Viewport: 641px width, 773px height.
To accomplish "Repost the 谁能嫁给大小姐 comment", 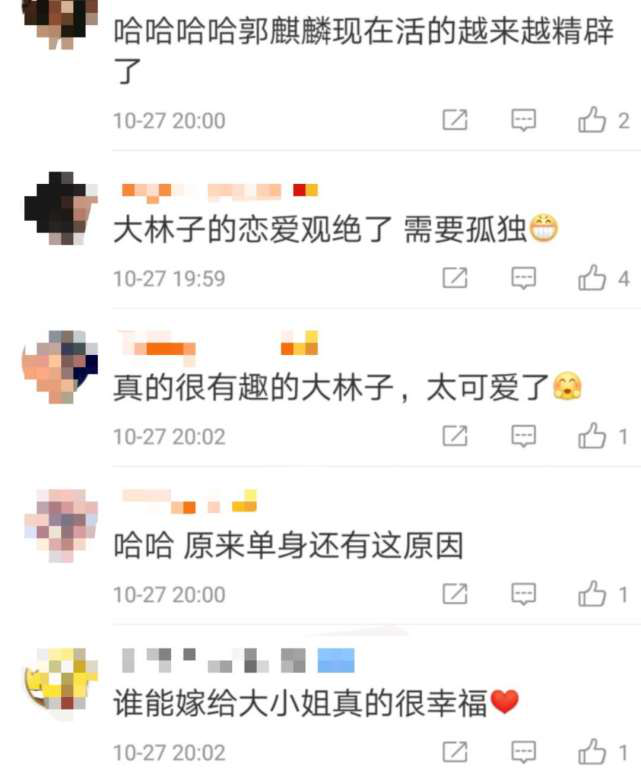I will pyautogui.click(x=455, y=751).
